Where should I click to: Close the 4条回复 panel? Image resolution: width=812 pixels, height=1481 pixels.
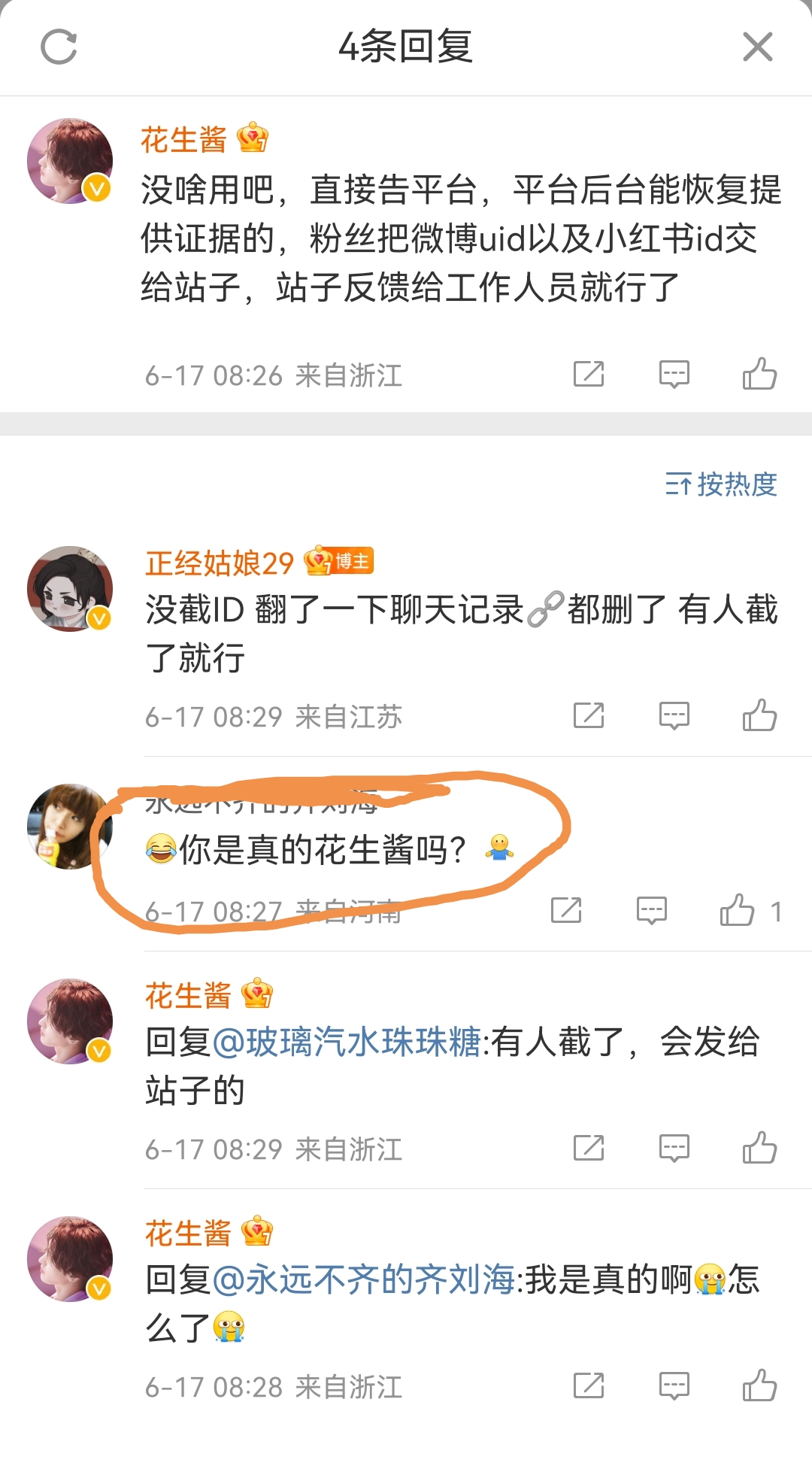click(757, 47)
